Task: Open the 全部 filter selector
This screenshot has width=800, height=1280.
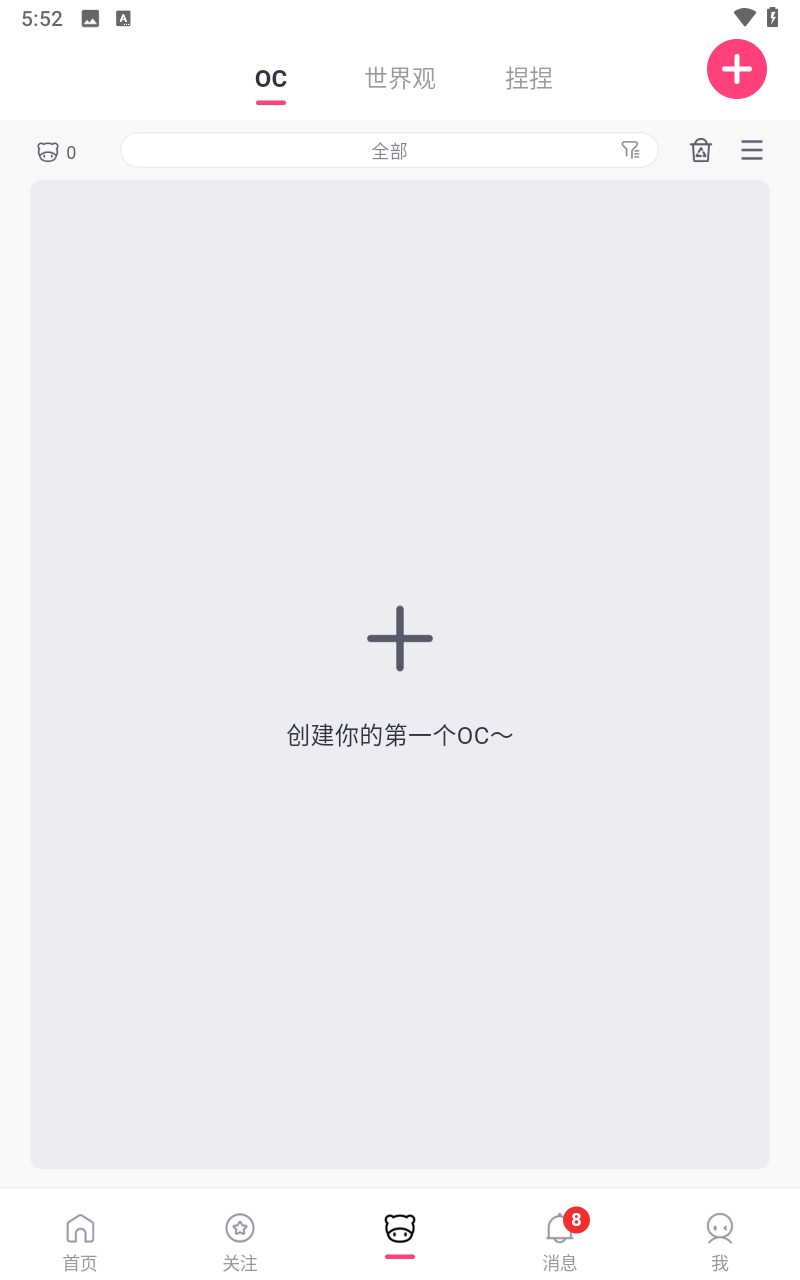Action: (390, 150)
